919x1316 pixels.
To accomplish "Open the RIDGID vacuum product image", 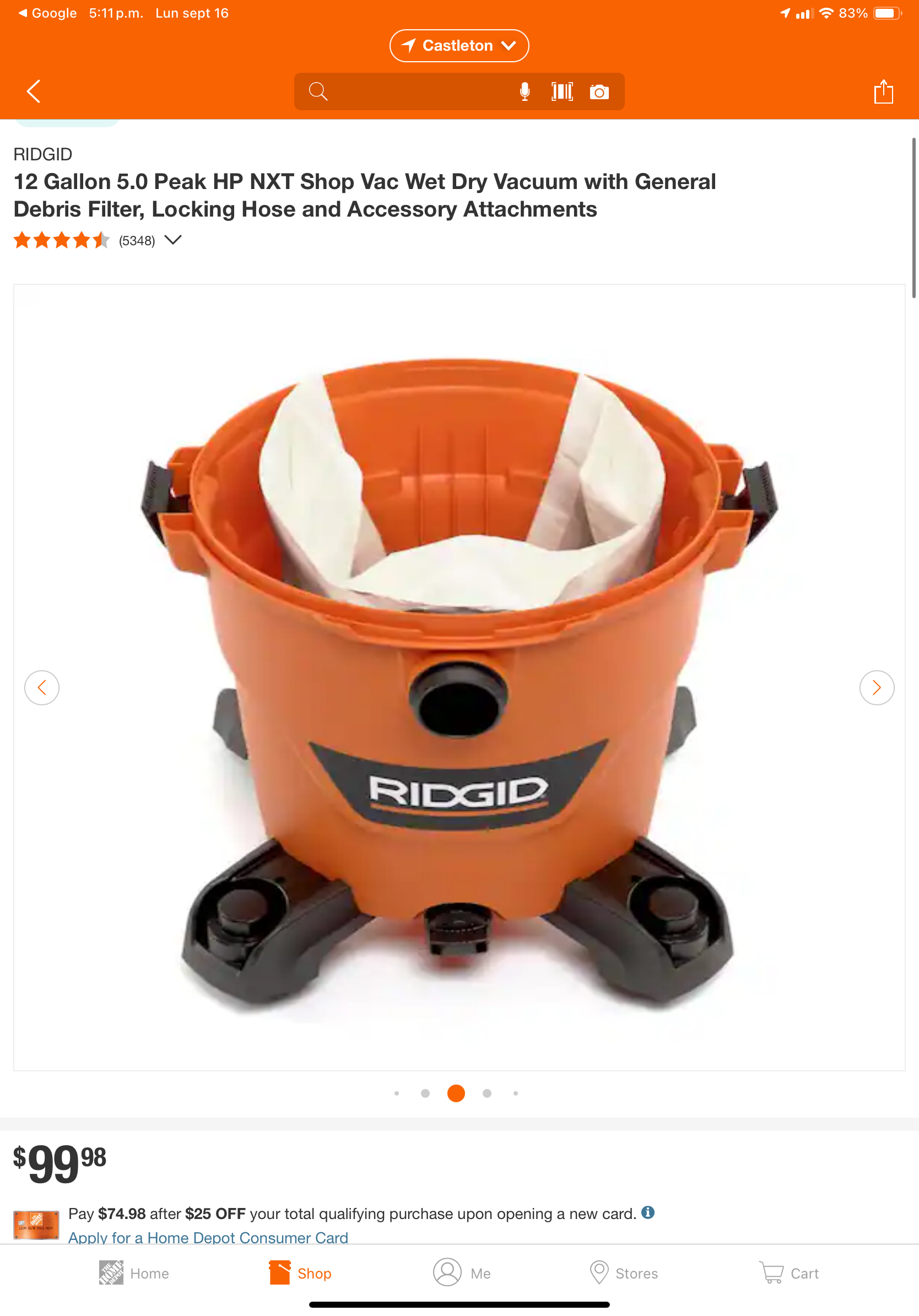I will (x=459, y=676).
